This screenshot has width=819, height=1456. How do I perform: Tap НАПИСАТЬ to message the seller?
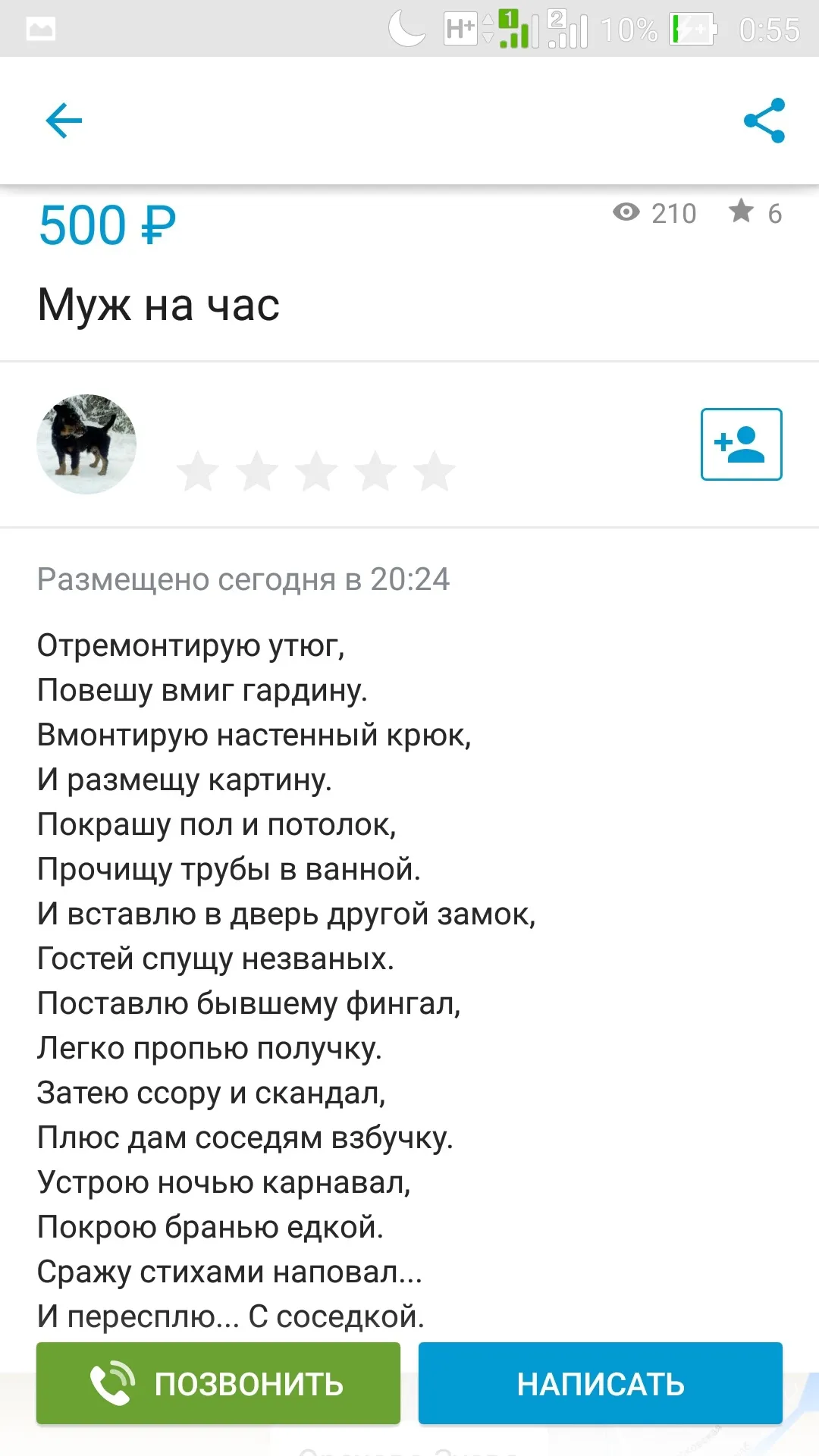pos(601,1383)
